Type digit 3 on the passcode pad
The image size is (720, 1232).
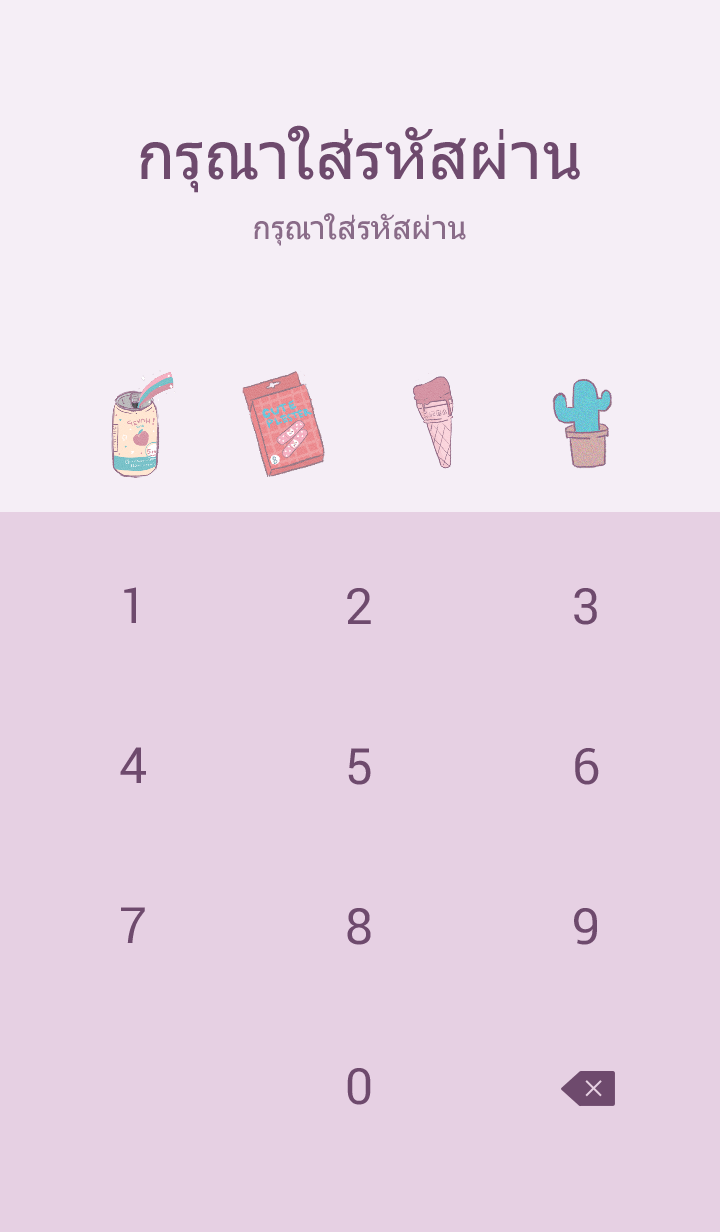click(x=586, y=607)
